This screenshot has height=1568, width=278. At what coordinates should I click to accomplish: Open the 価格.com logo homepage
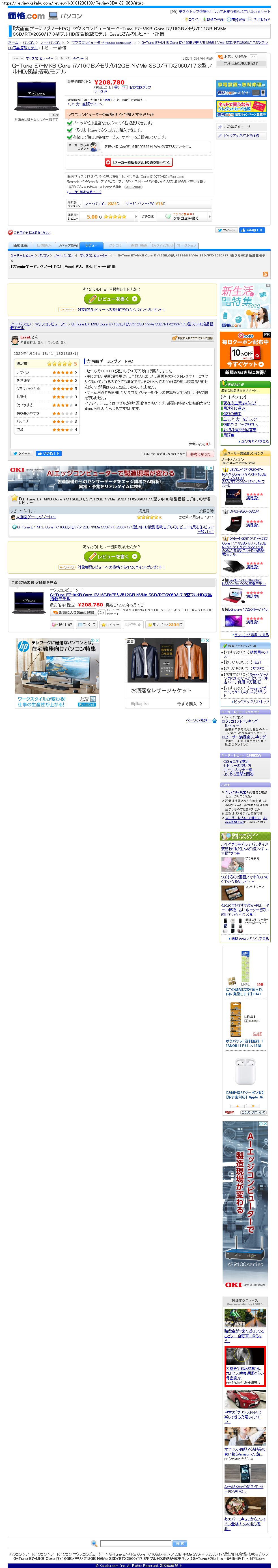[x=26, y=16]
